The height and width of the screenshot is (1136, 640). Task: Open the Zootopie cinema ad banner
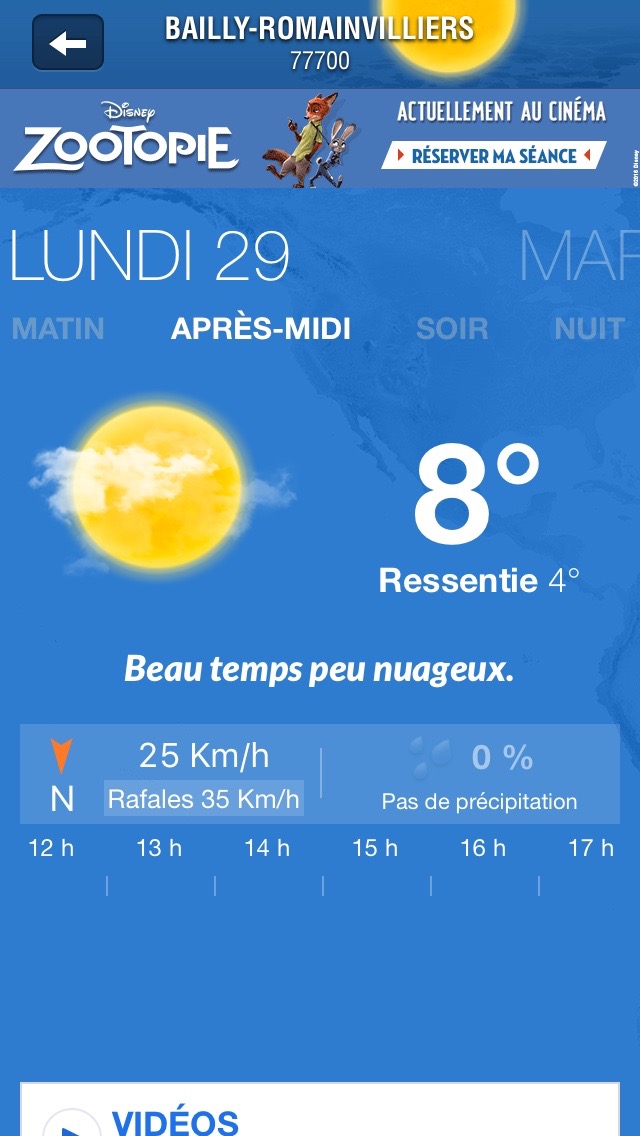coord(320,139)
